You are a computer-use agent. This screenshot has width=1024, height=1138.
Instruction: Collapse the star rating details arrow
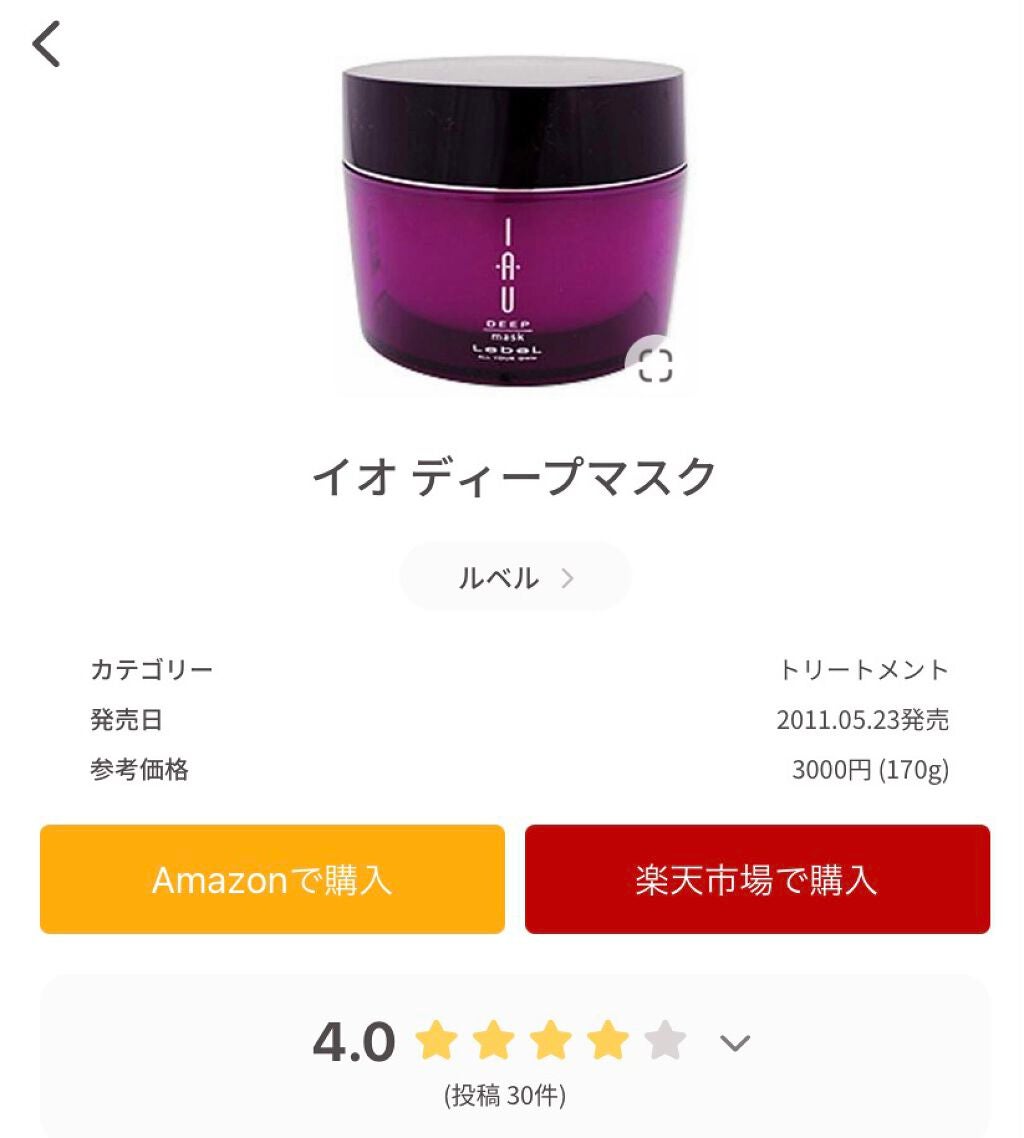(736, 1043)
